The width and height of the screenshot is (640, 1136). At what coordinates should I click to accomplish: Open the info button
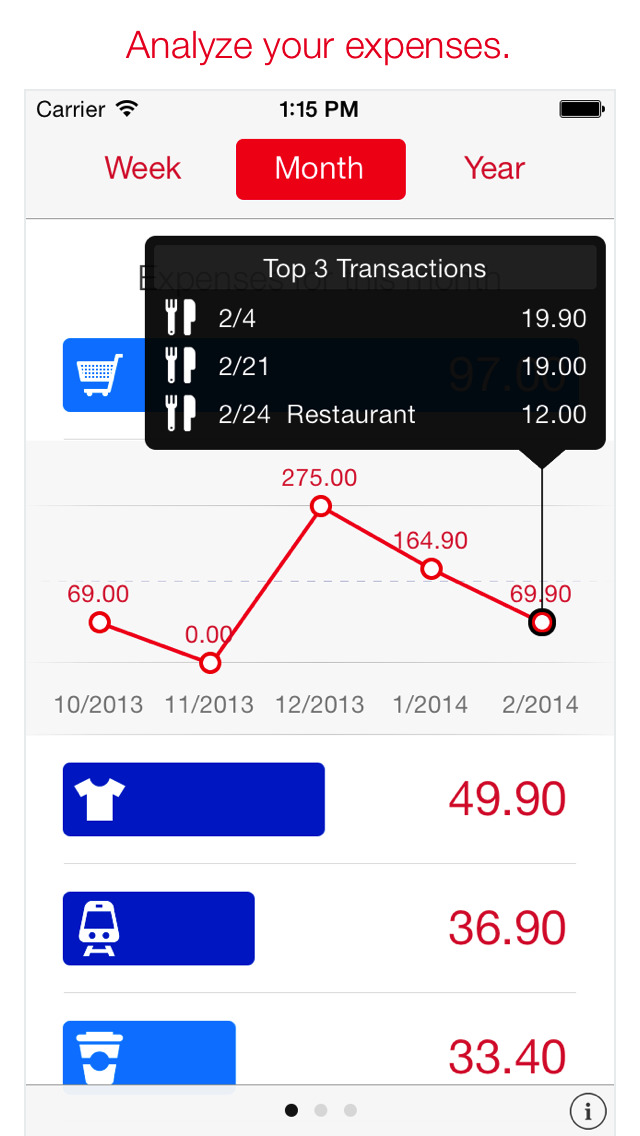[x=588, y=1111]
